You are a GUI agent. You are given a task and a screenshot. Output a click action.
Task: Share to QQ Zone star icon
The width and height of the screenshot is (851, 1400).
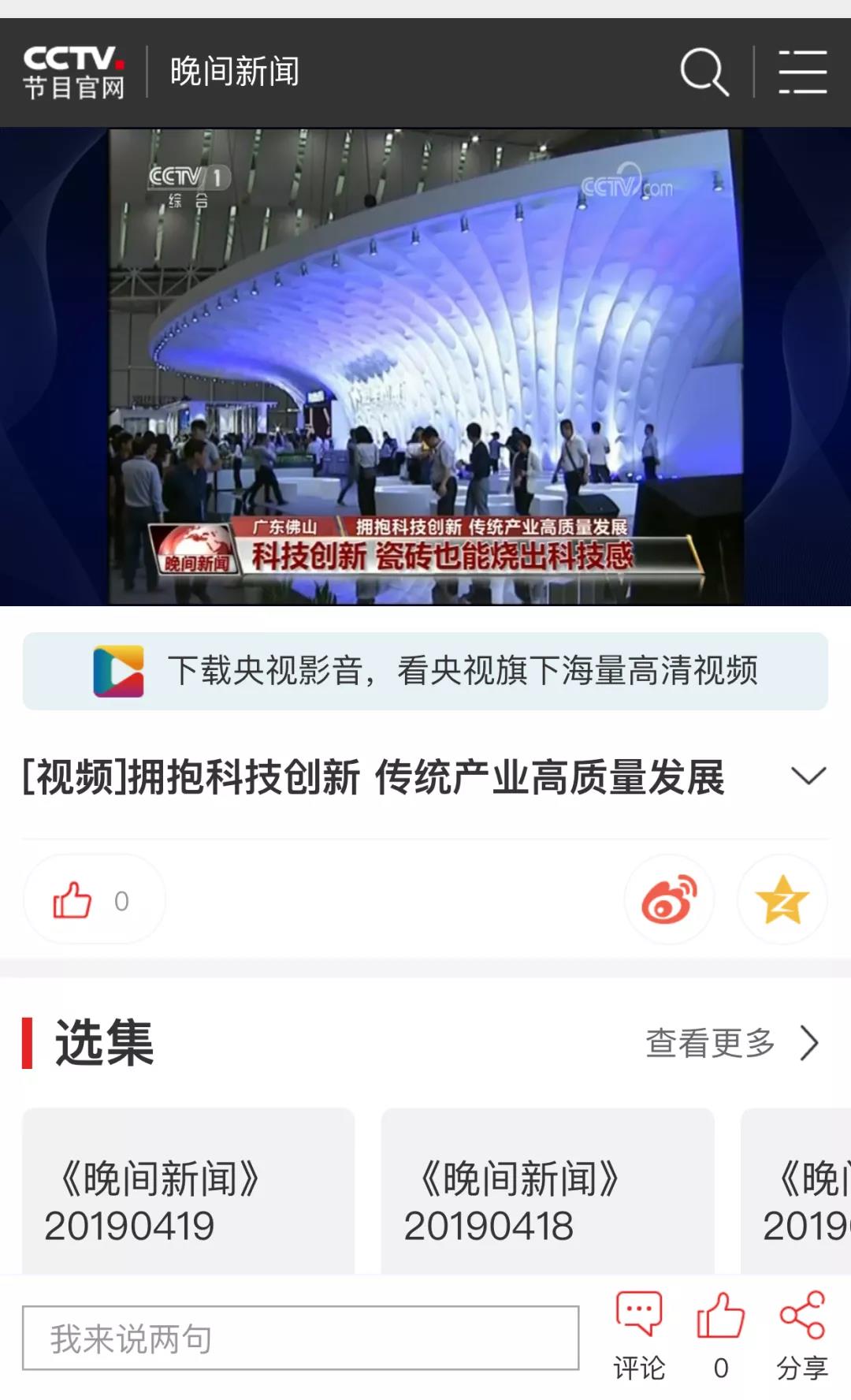[782, 899]
